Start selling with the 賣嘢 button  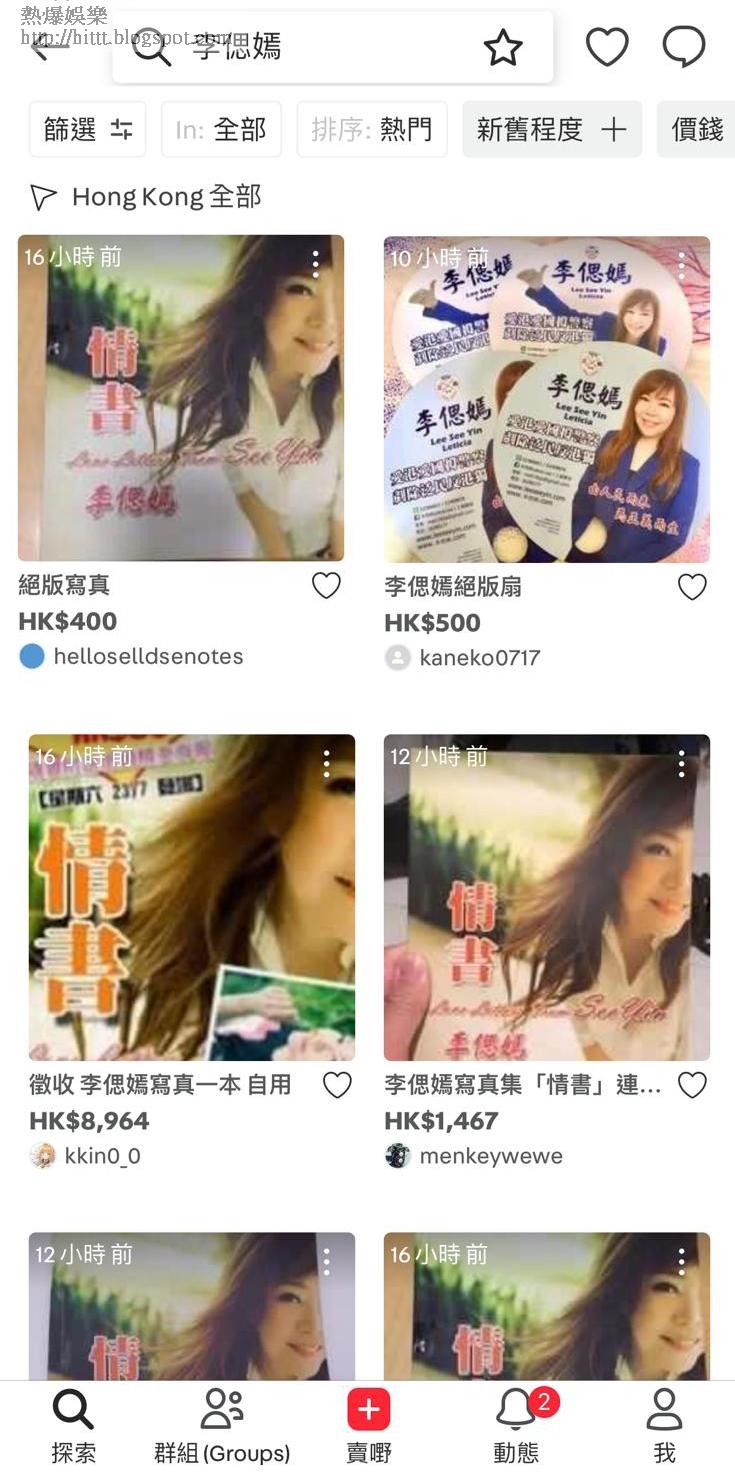click(368, 1425)
